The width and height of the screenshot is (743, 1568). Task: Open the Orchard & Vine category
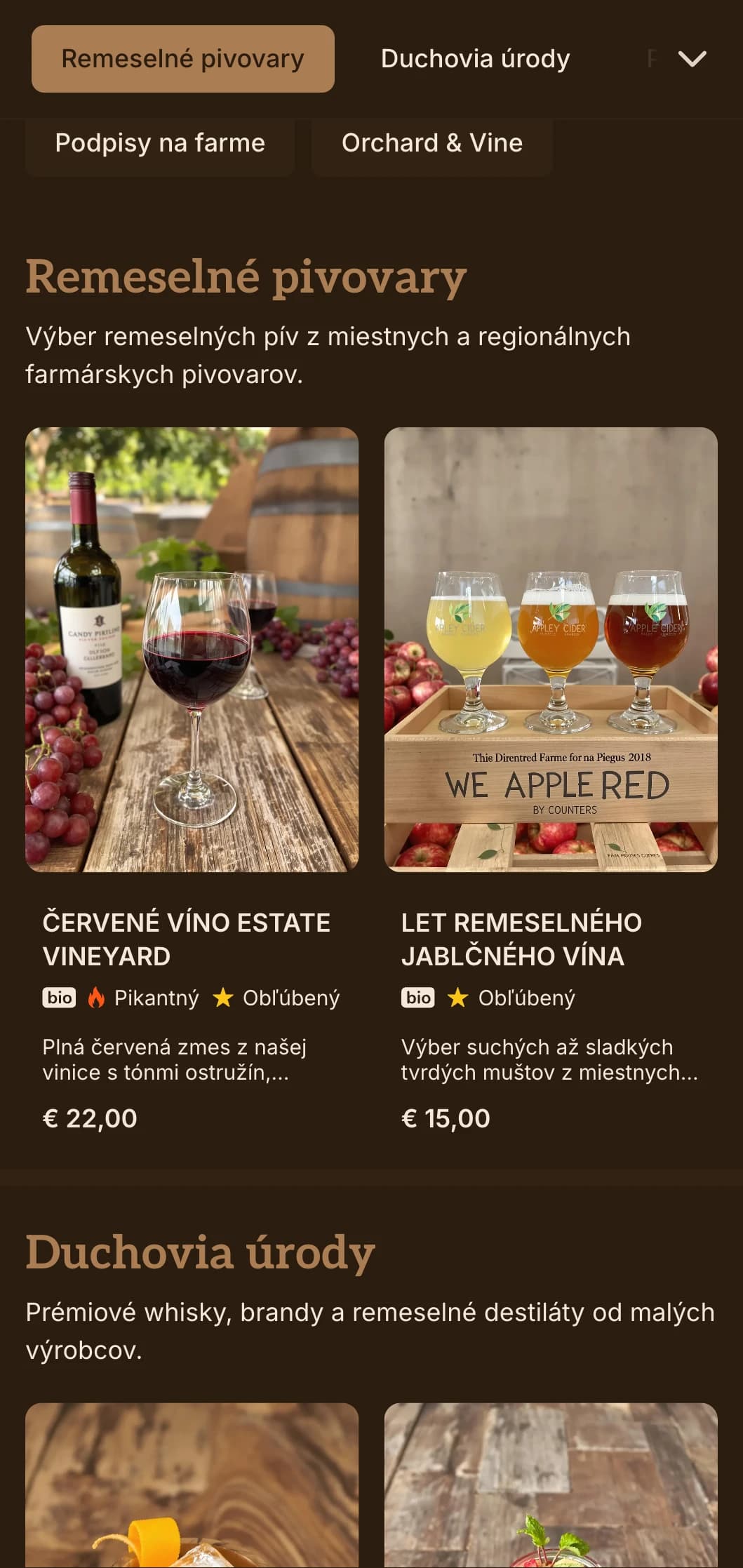[x=431, y=143]
